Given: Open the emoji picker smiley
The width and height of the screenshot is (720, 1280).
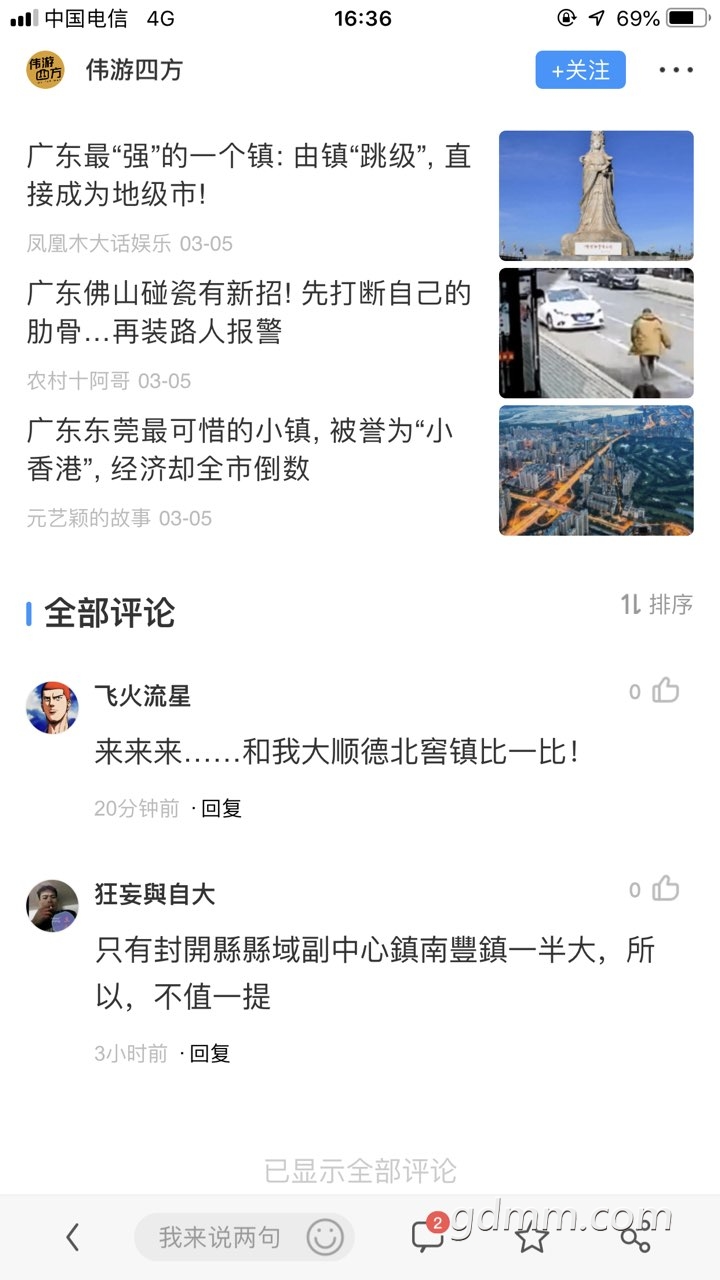Looking at the screenshot, I should tap(325, 1237).
